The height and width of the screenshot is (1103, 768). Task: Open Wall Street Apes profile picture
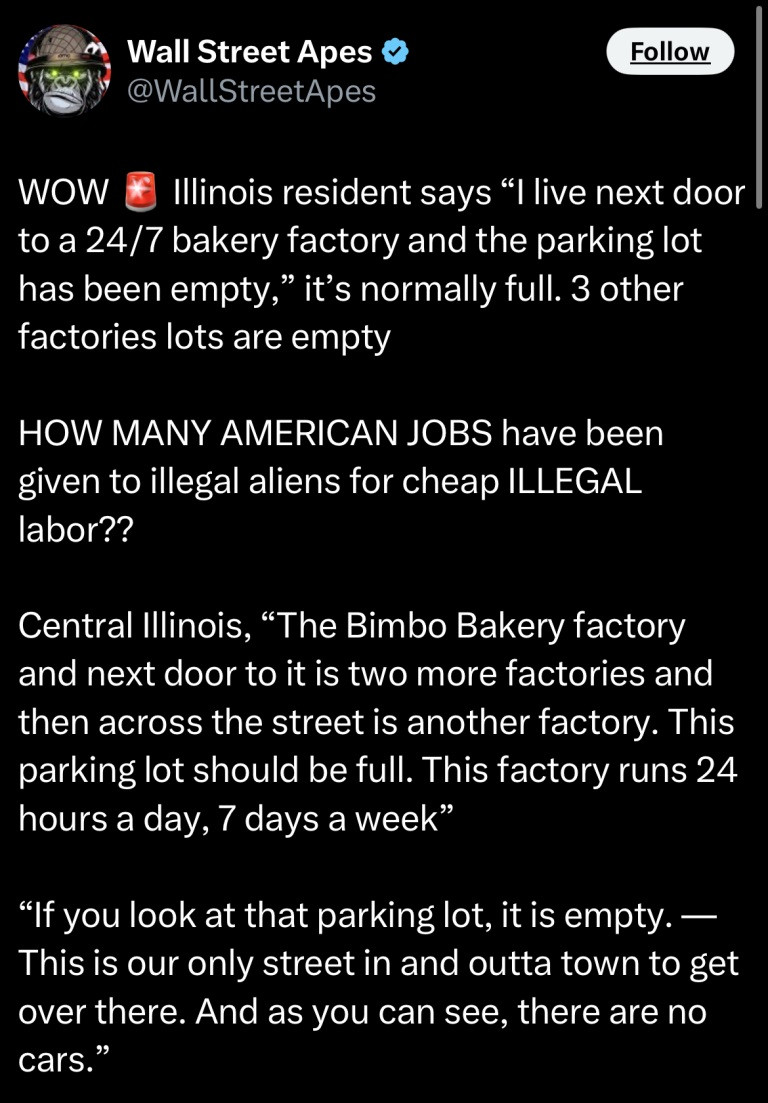(x=62, y=72)
